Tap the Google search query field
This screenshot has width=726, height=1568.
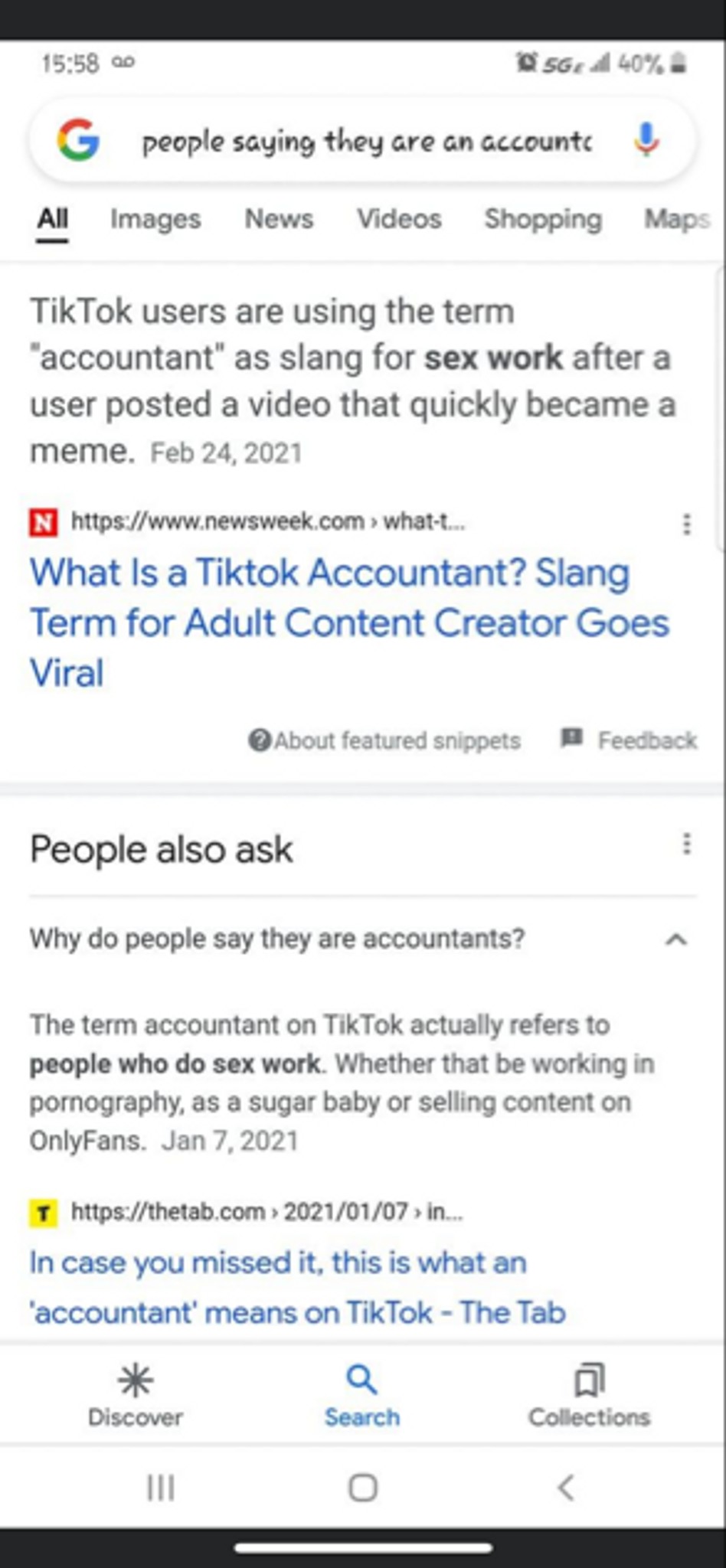pyautogui.click(x=366, y=142)
